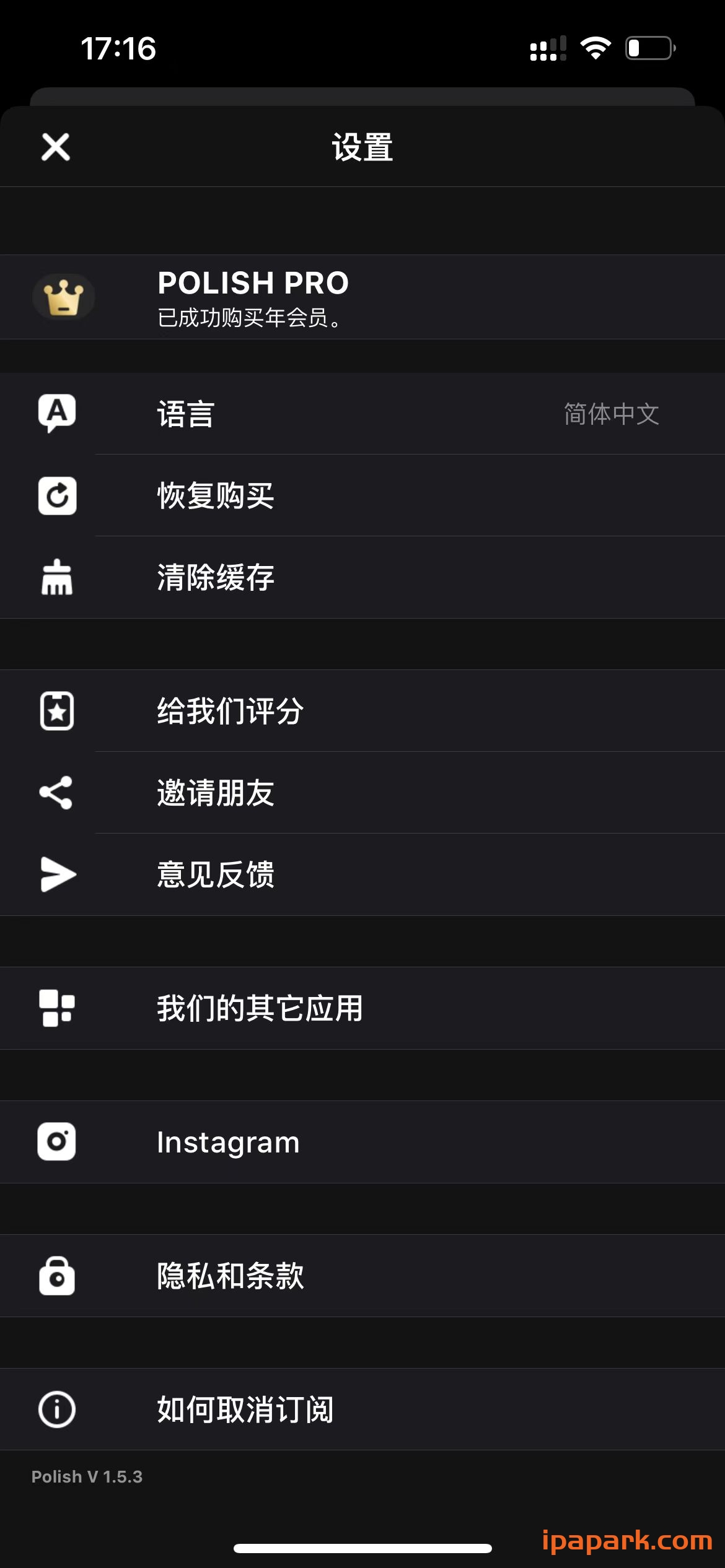Viewport: 725px width, 1568px height.
Task: Select the our other apps grid icon
Action: (56, 1008)
